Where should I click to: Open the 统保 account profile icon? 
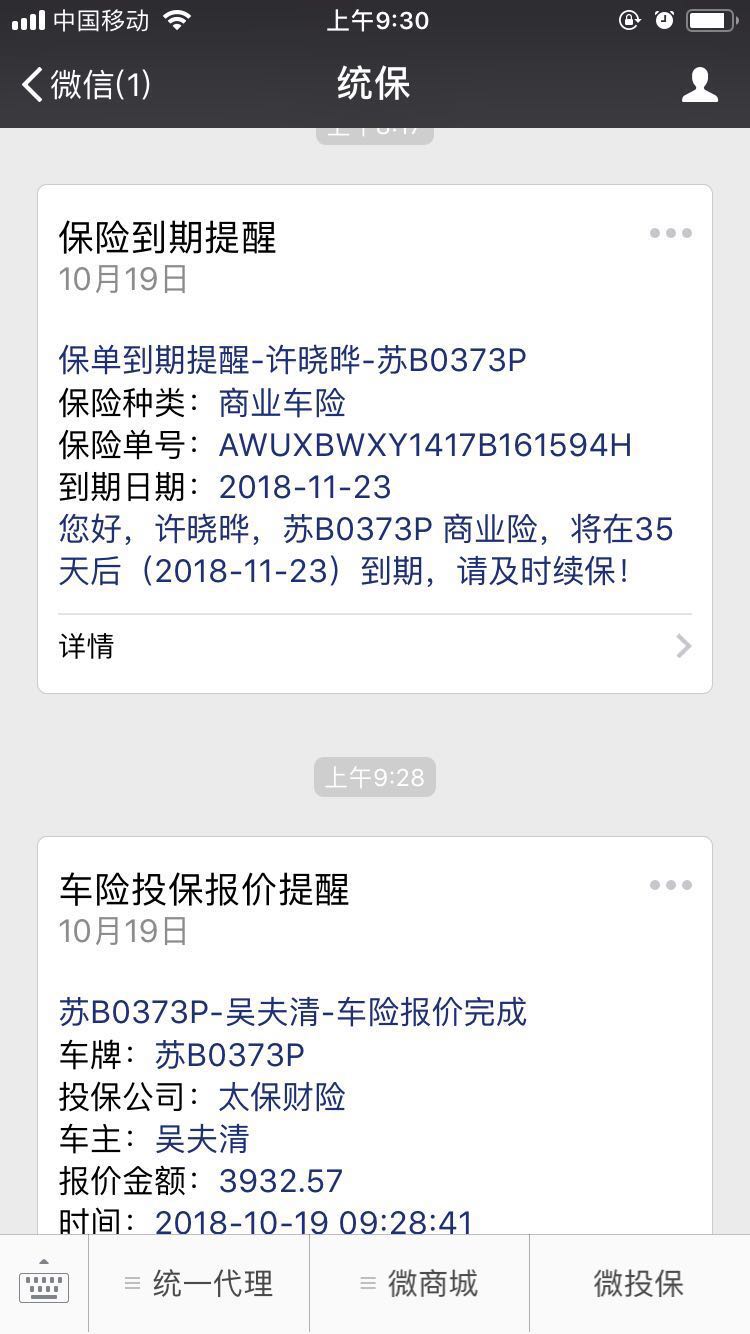point(699,85)
